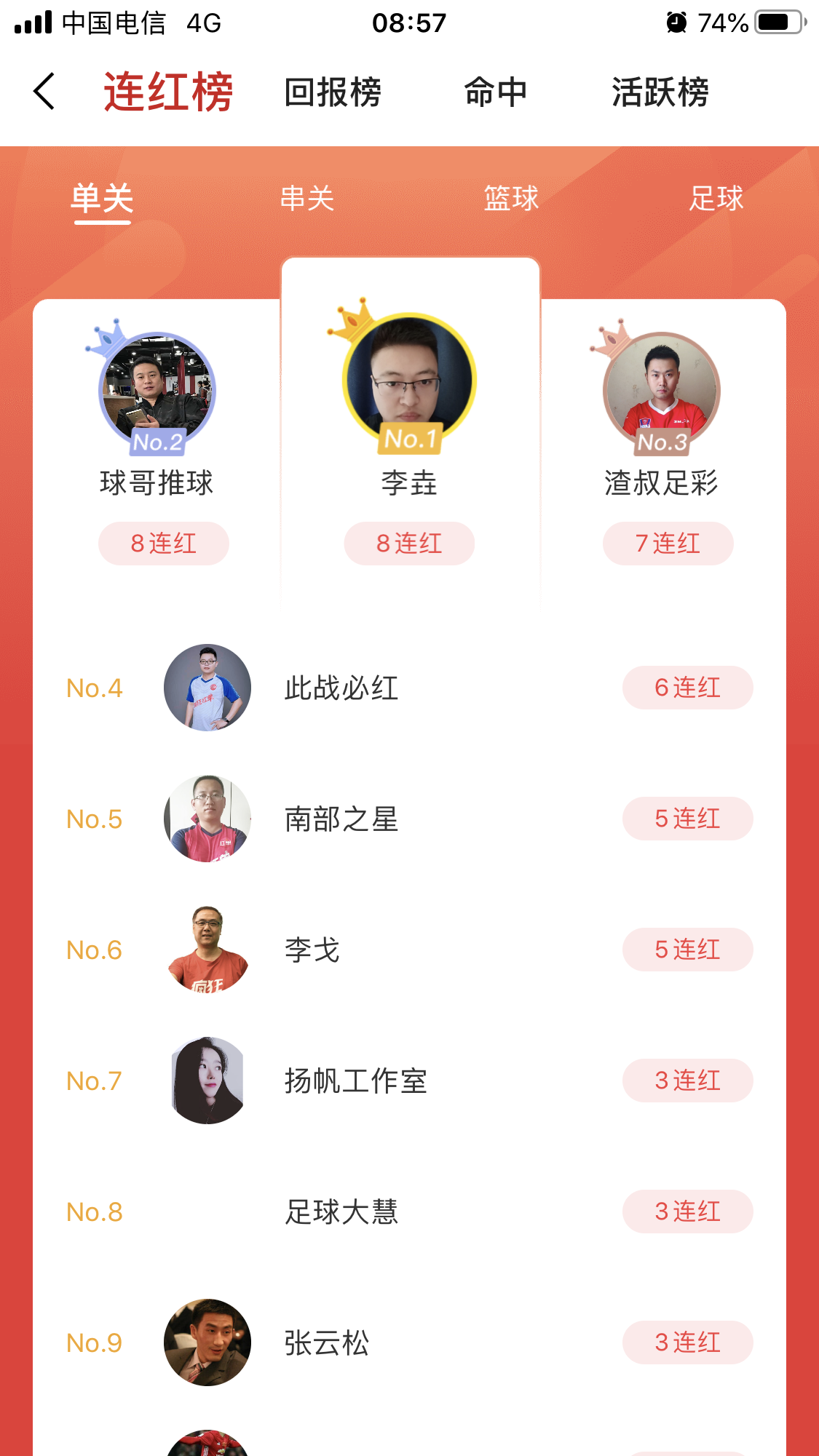Screen dimensions: 819x1456
Task: Open the No.9 张云松 row
Action: click(409, 1342)
